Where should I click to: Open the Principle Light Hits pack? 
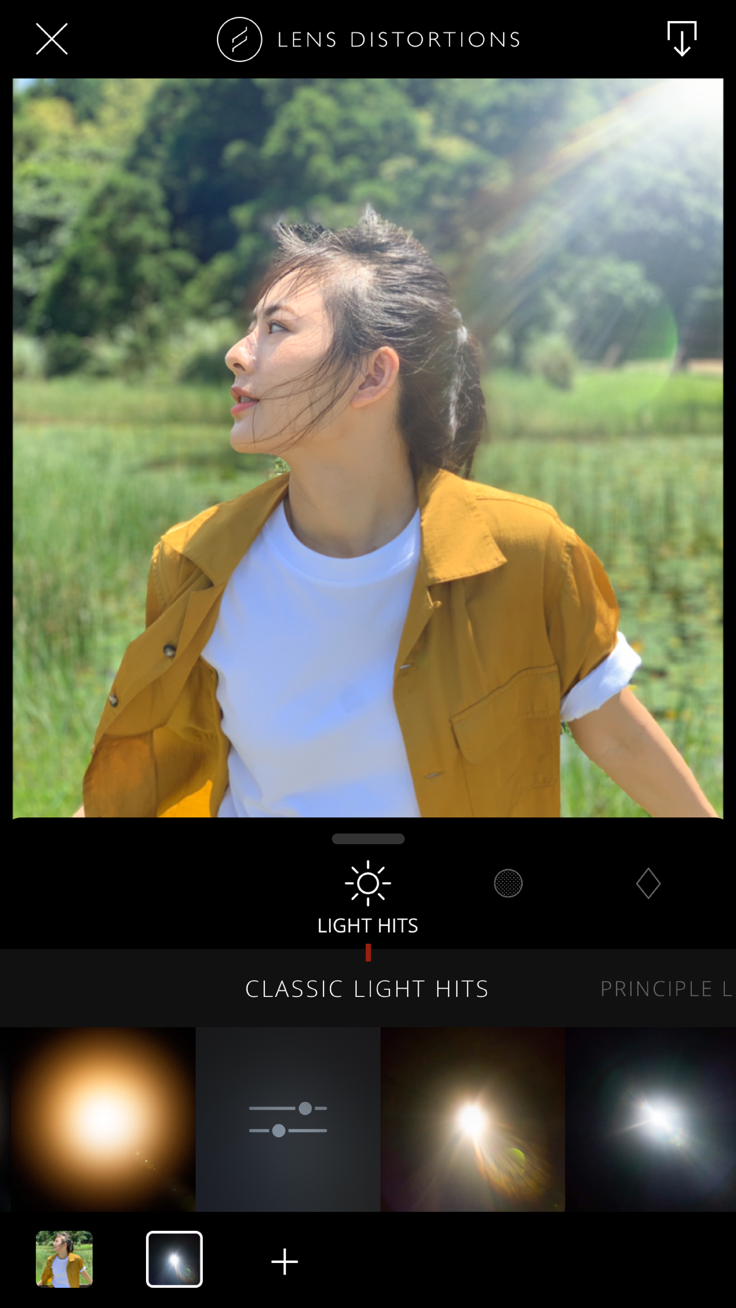click(x=666, y=989)
